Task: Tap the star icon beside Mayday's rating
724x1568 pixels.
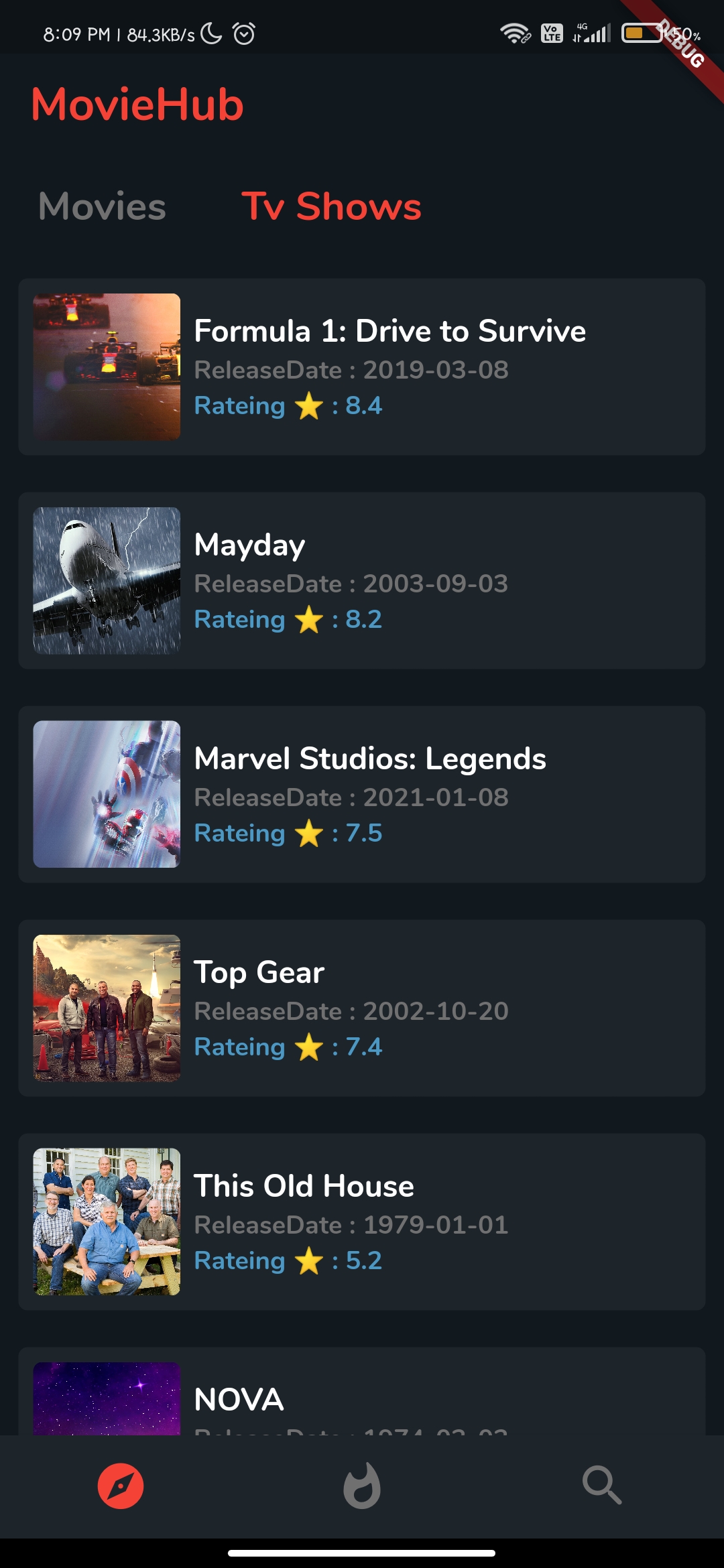Action: coord(309,618)
